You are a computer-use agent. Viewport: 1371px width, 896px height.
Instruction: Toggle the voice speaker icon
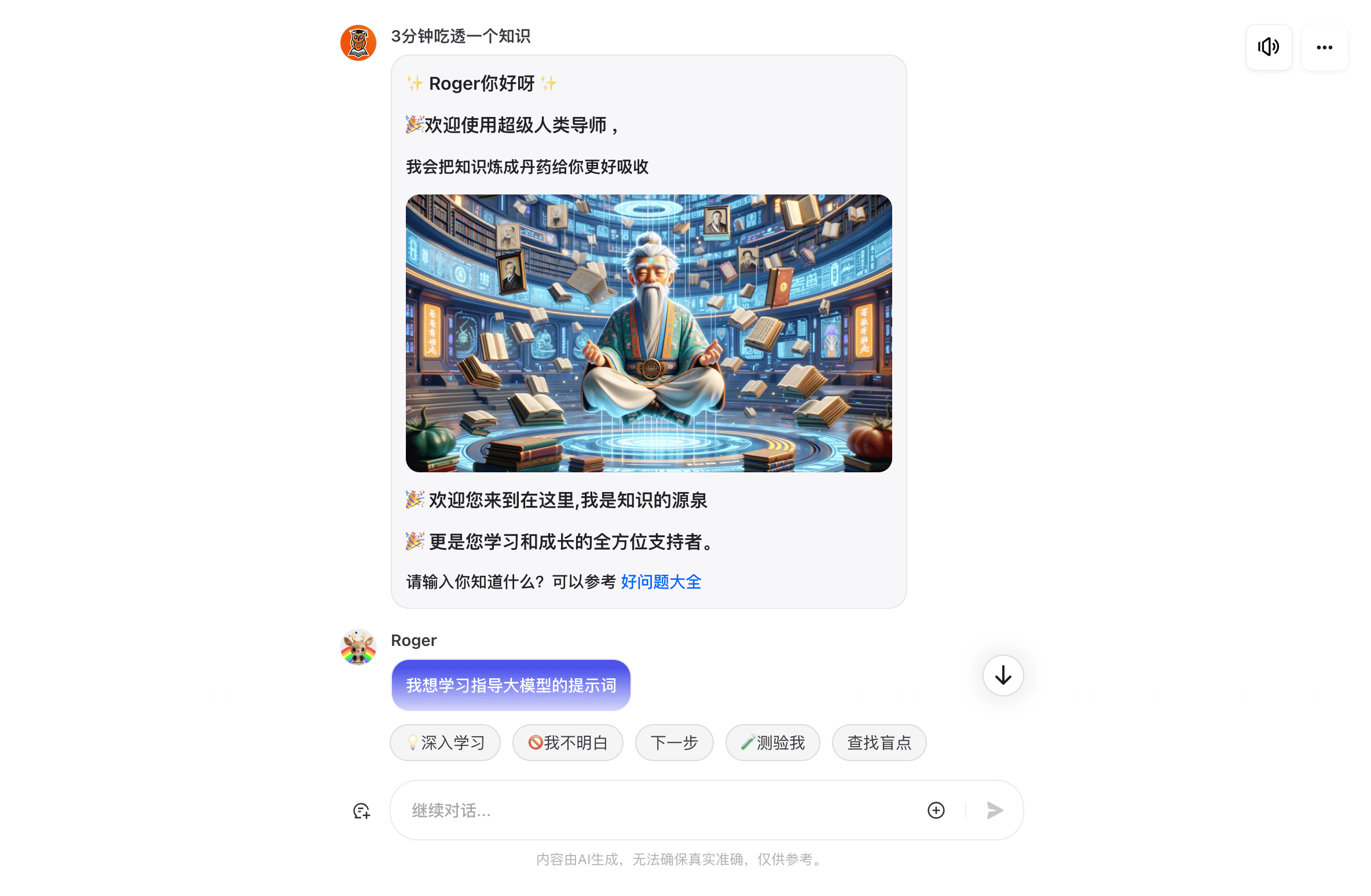point(1268,47)
